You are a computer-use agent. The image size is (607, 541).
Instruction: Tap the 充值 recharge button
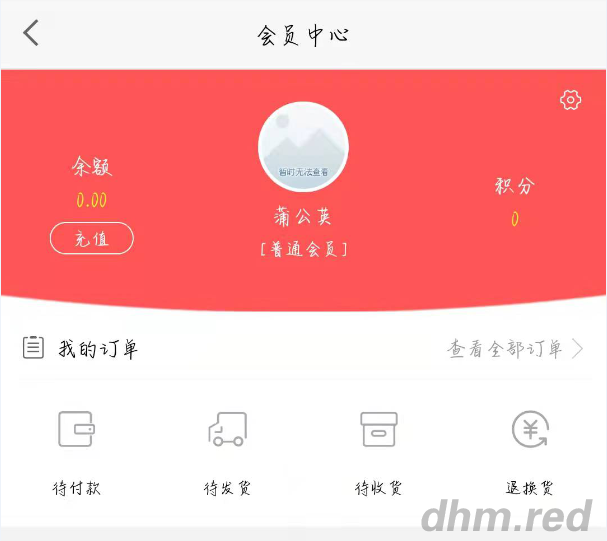click(x=91, y=238)
